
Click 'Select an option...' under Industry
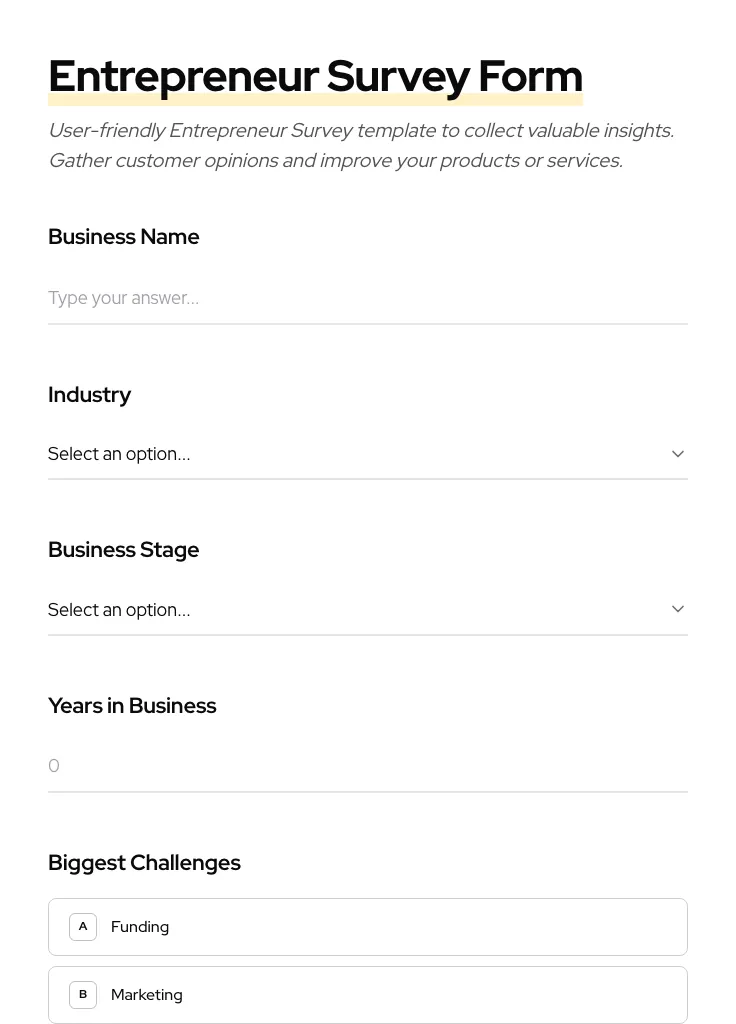119,454
